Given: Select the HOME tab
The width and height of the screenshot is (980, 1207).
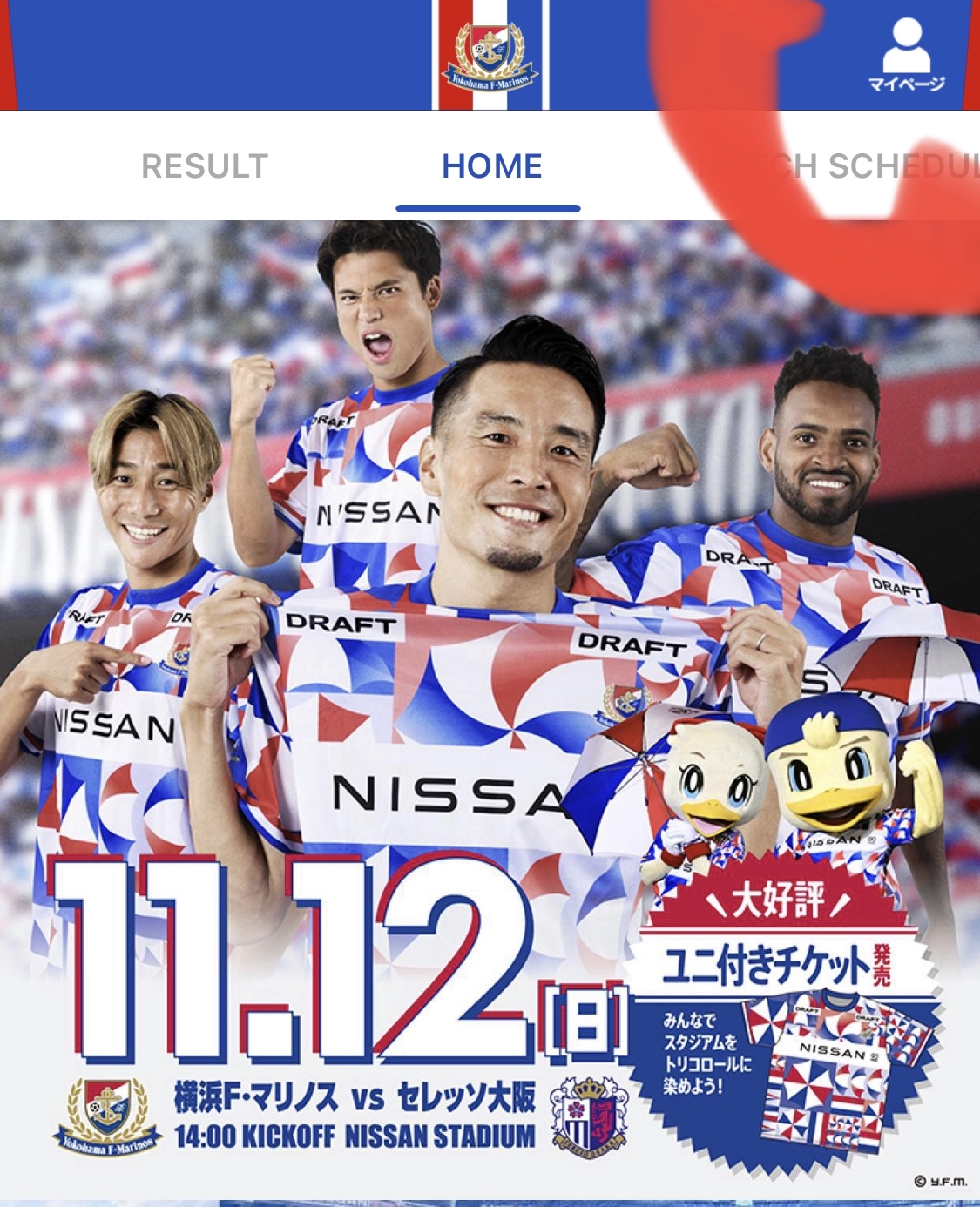Looking at the screenshot, I should [x=491, y=166].
